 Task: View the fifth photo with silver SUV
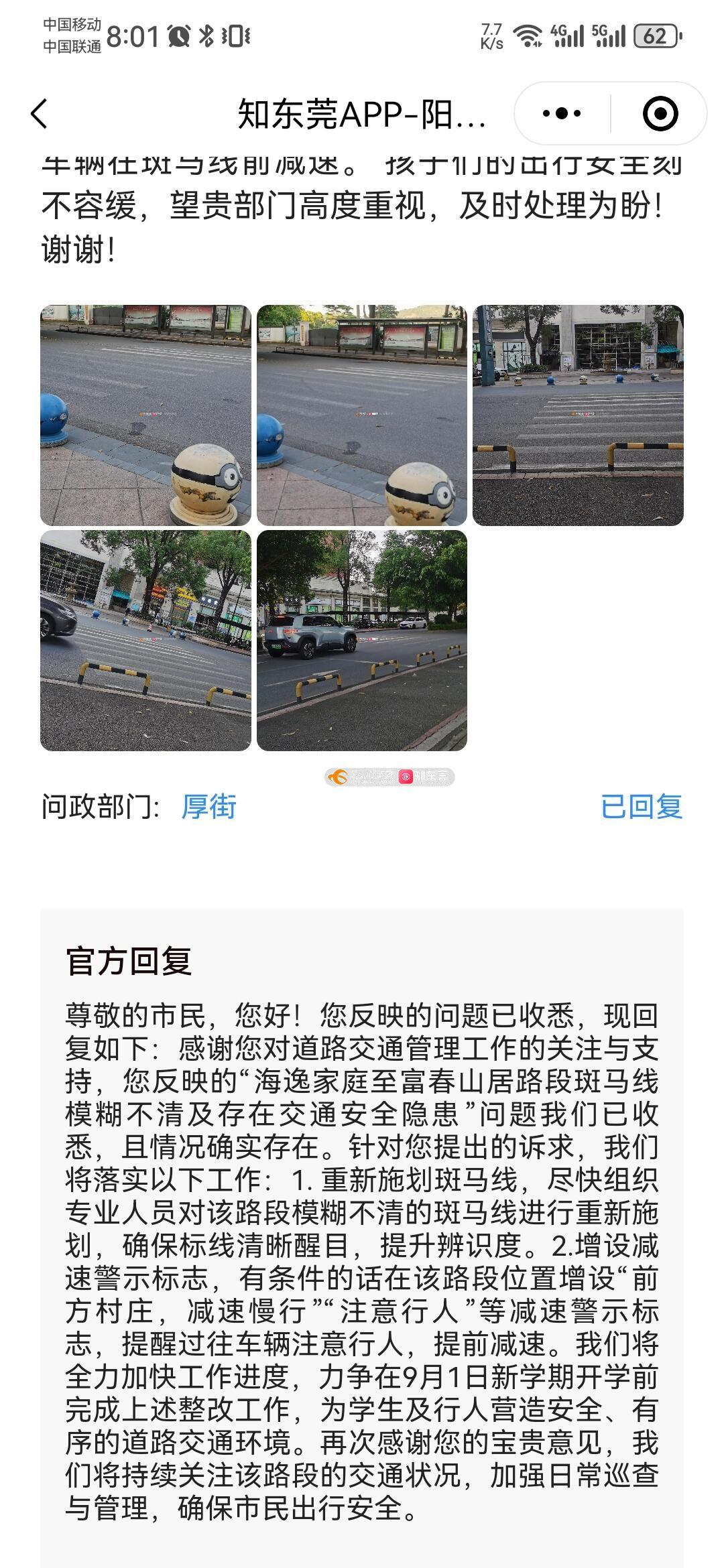(x=362, y=641)
